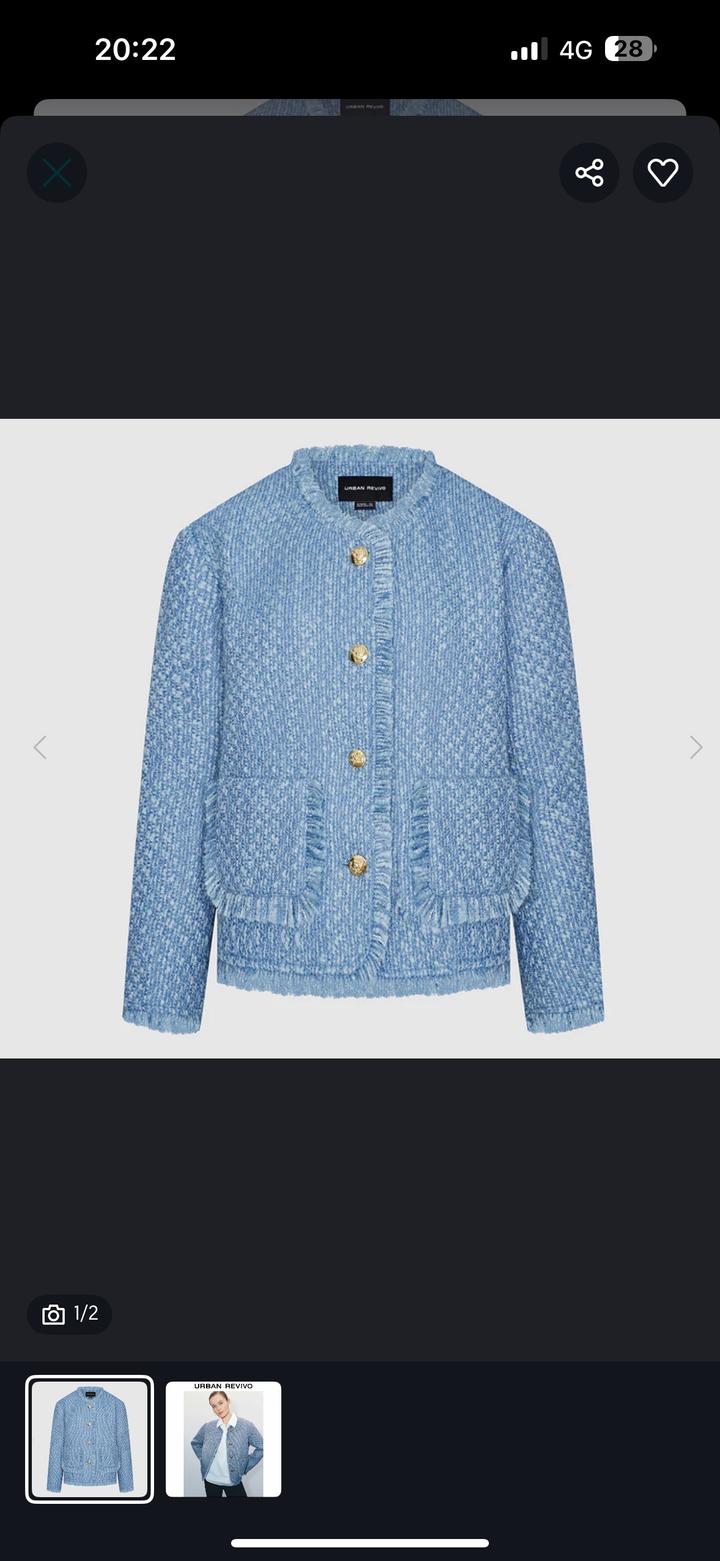Select the first jacket-only thumbnail

[x=90, y=1439]
